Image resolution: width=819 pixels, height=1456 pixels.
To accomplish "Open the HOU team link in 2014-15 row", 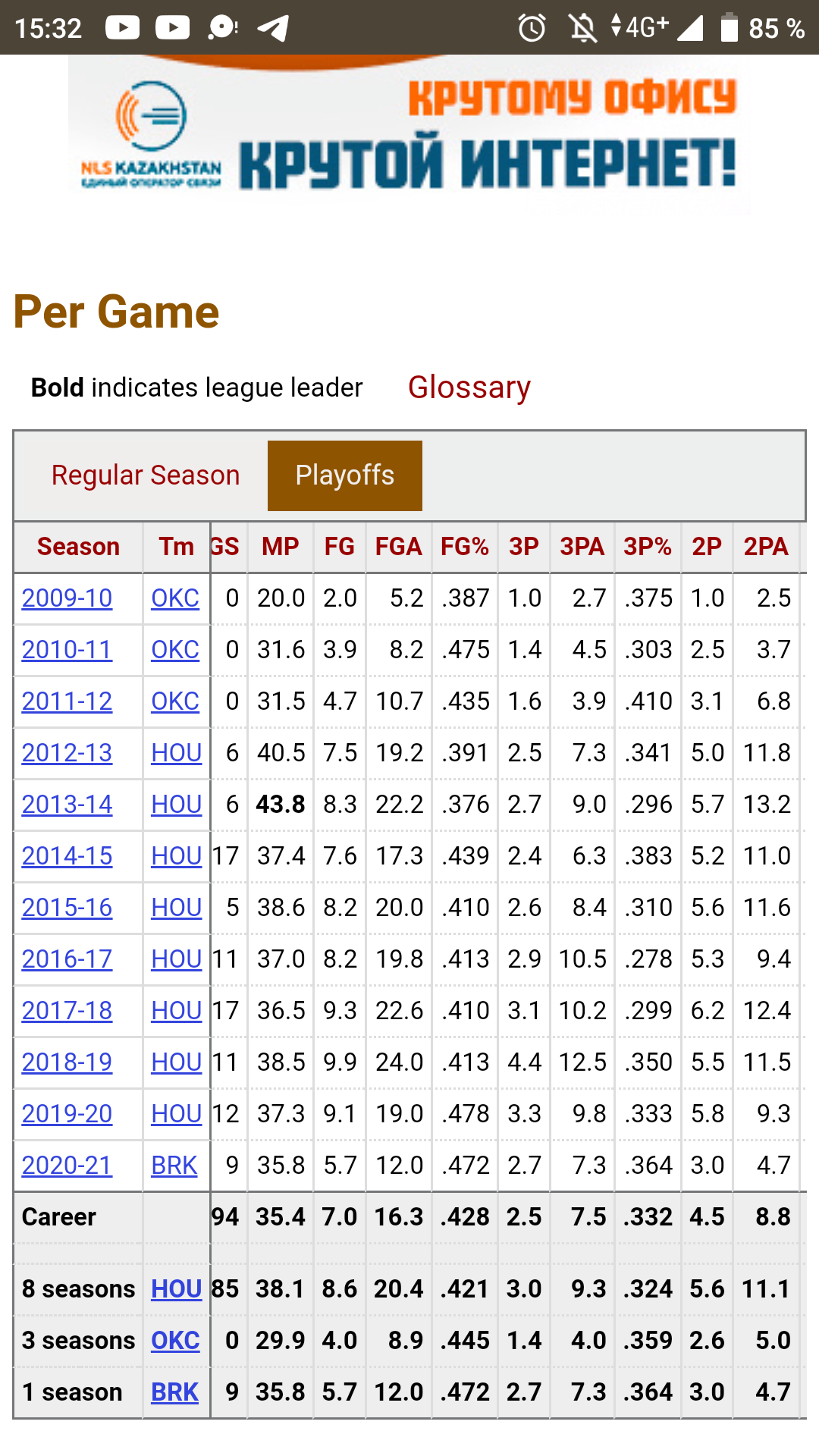I will click(177, 856).
